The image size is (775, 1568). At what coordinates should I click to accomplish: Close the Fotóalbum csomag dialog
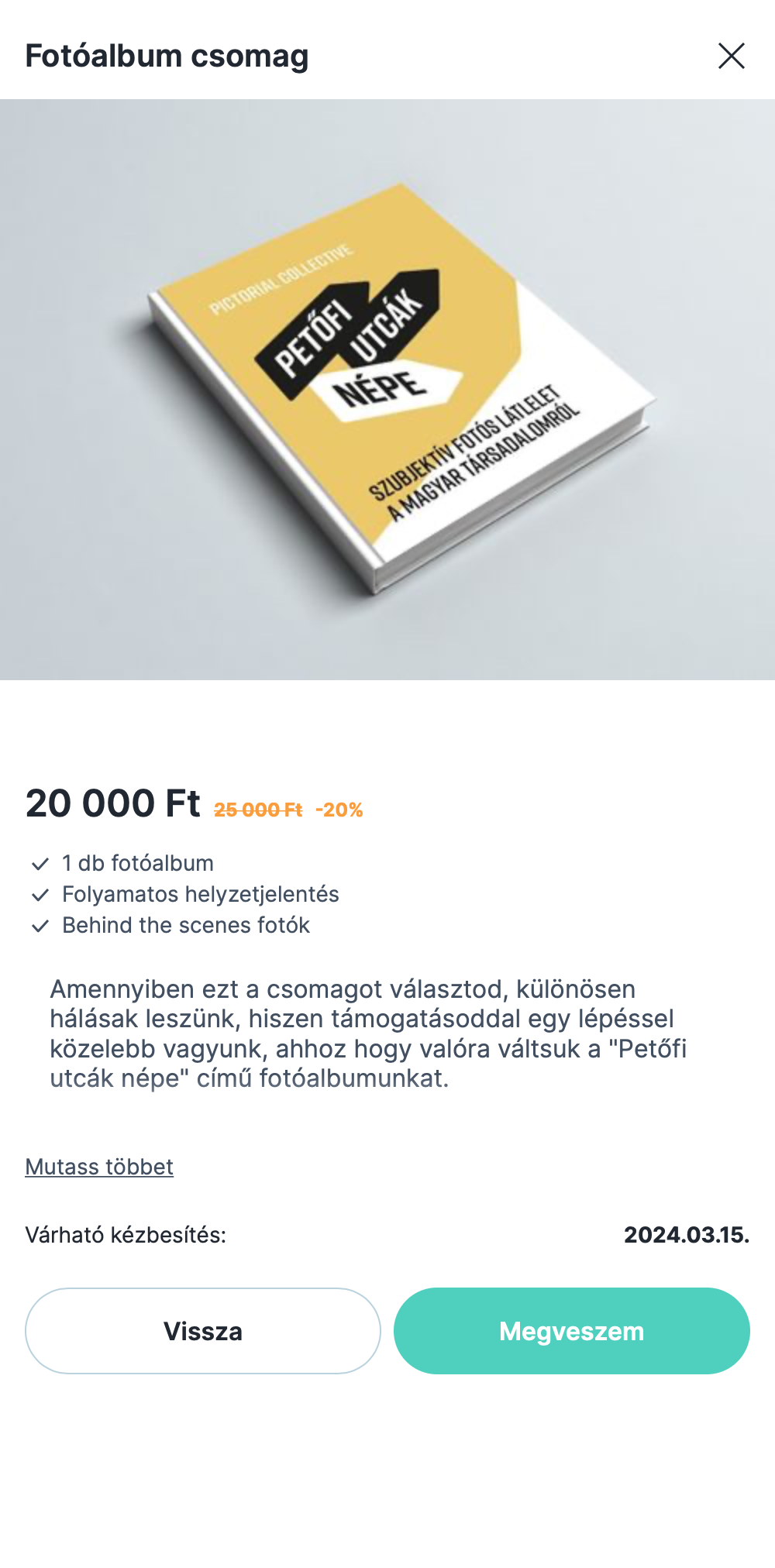coord(732,56)
